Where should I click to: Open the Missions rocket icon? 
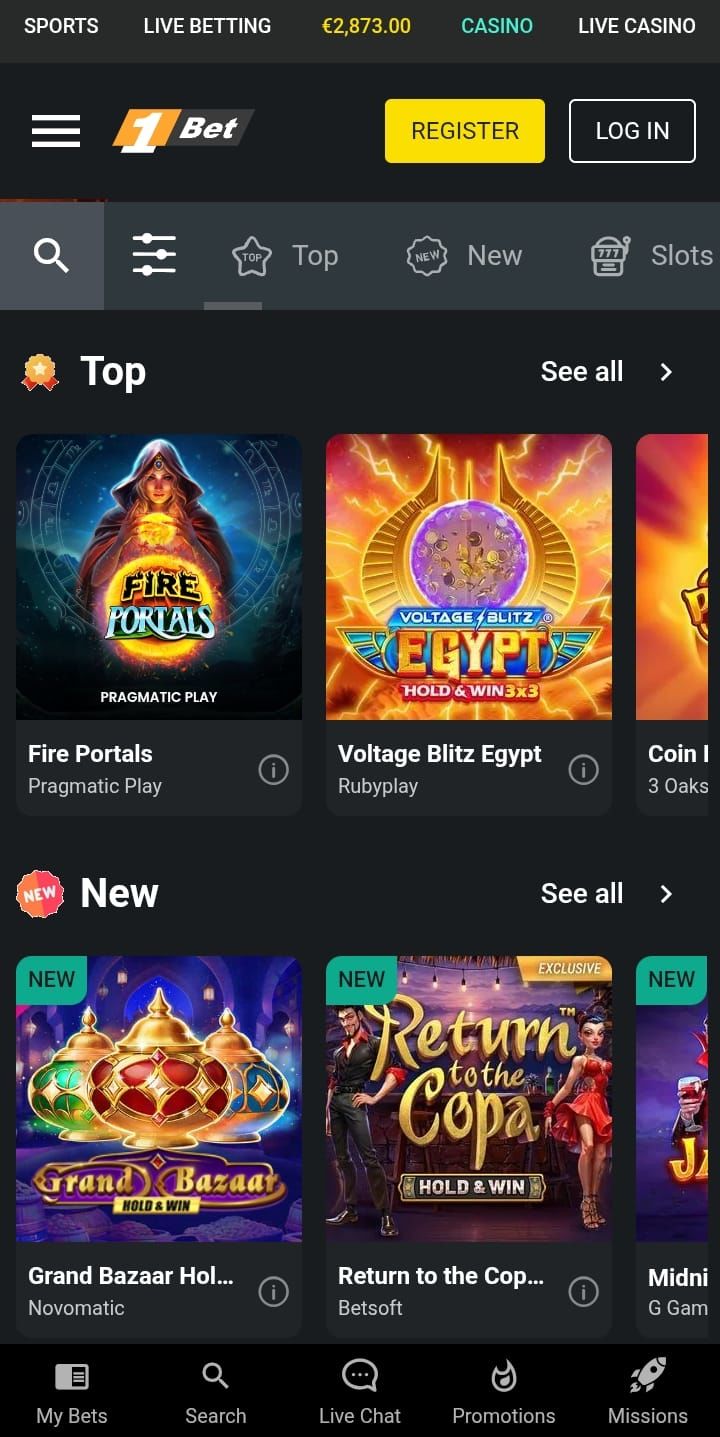pos(647,1390)
